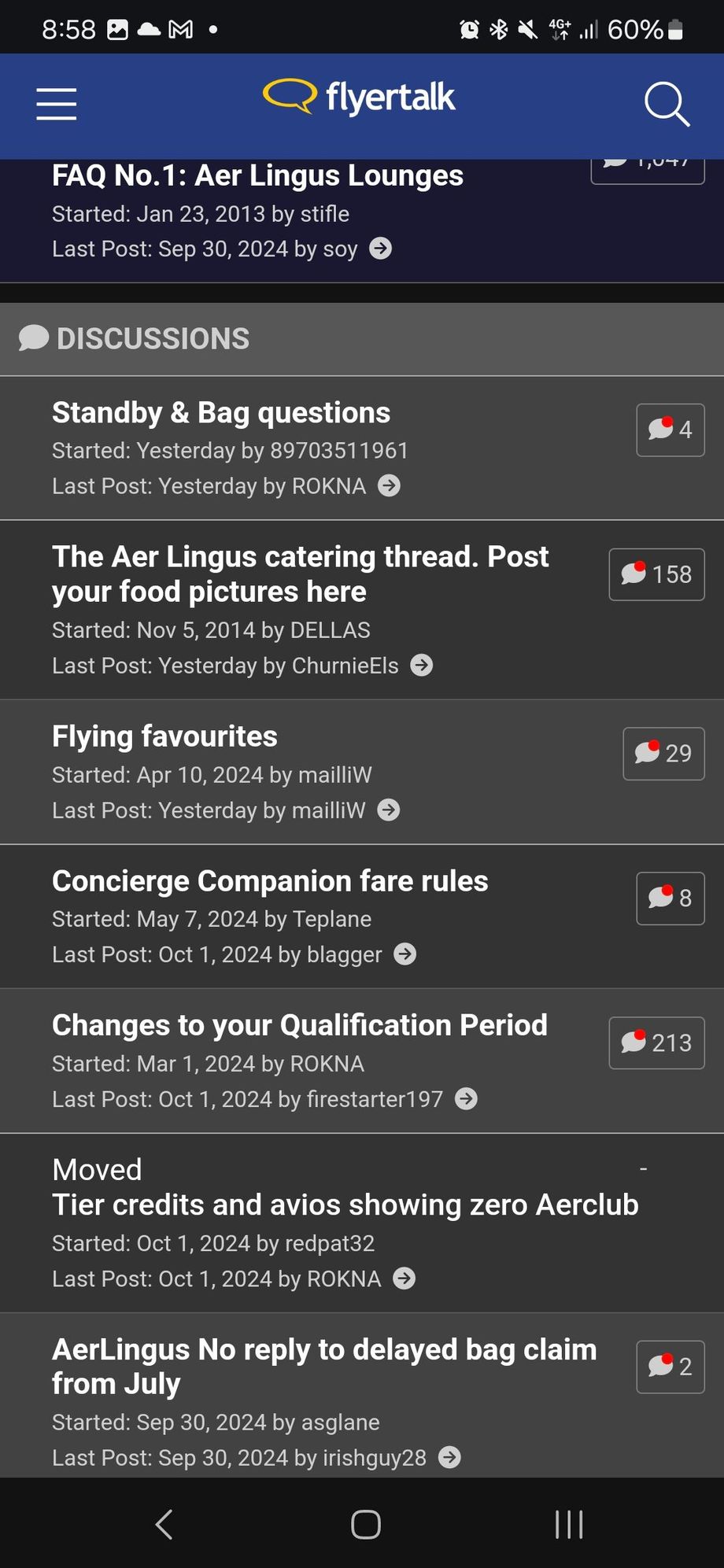Open the FAQ No.1 Aer Lingus Lounges thread
The width and height of the screenshot is (724, 1568).
(x=257, y=175)
